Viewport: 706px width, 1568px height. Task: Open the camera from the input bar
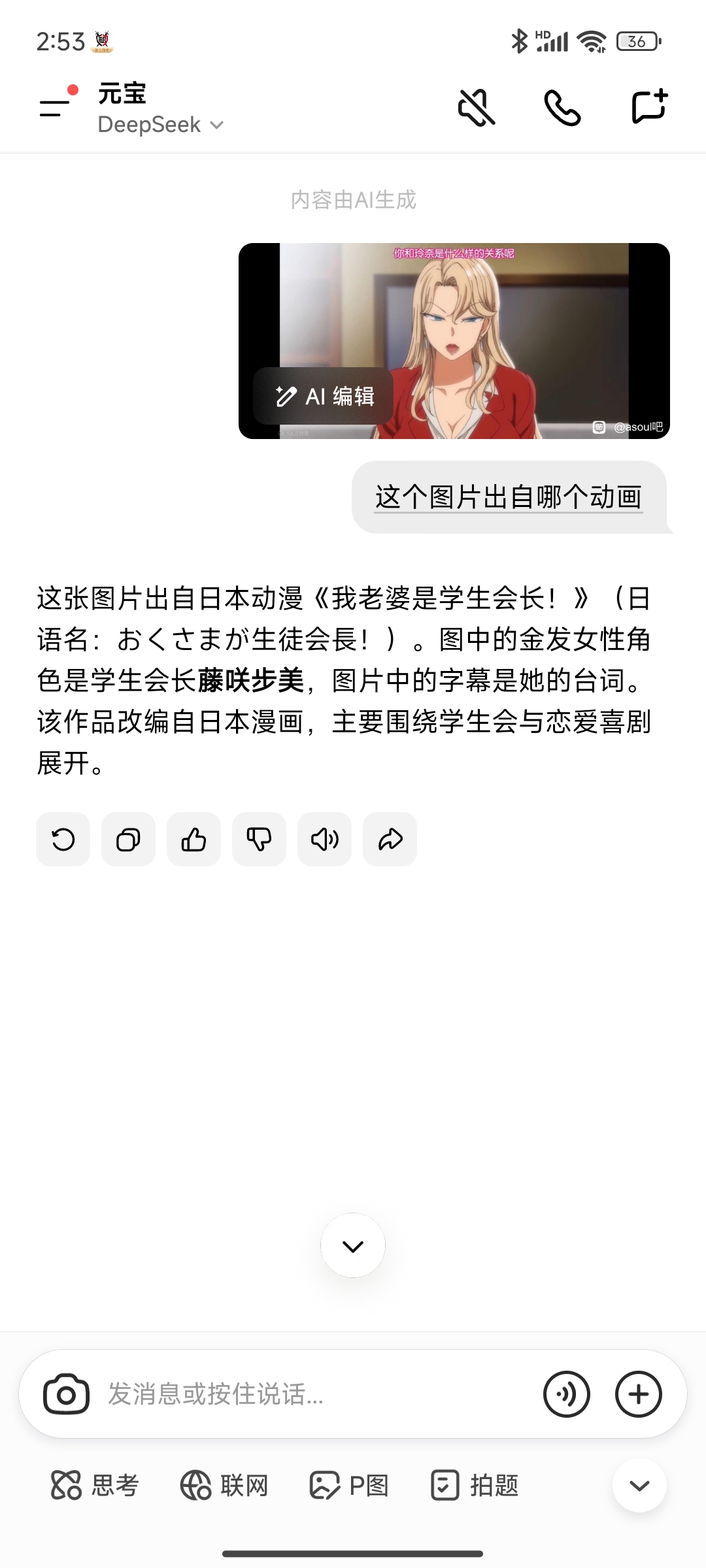pyautogui.click(x=66, y=1394)
